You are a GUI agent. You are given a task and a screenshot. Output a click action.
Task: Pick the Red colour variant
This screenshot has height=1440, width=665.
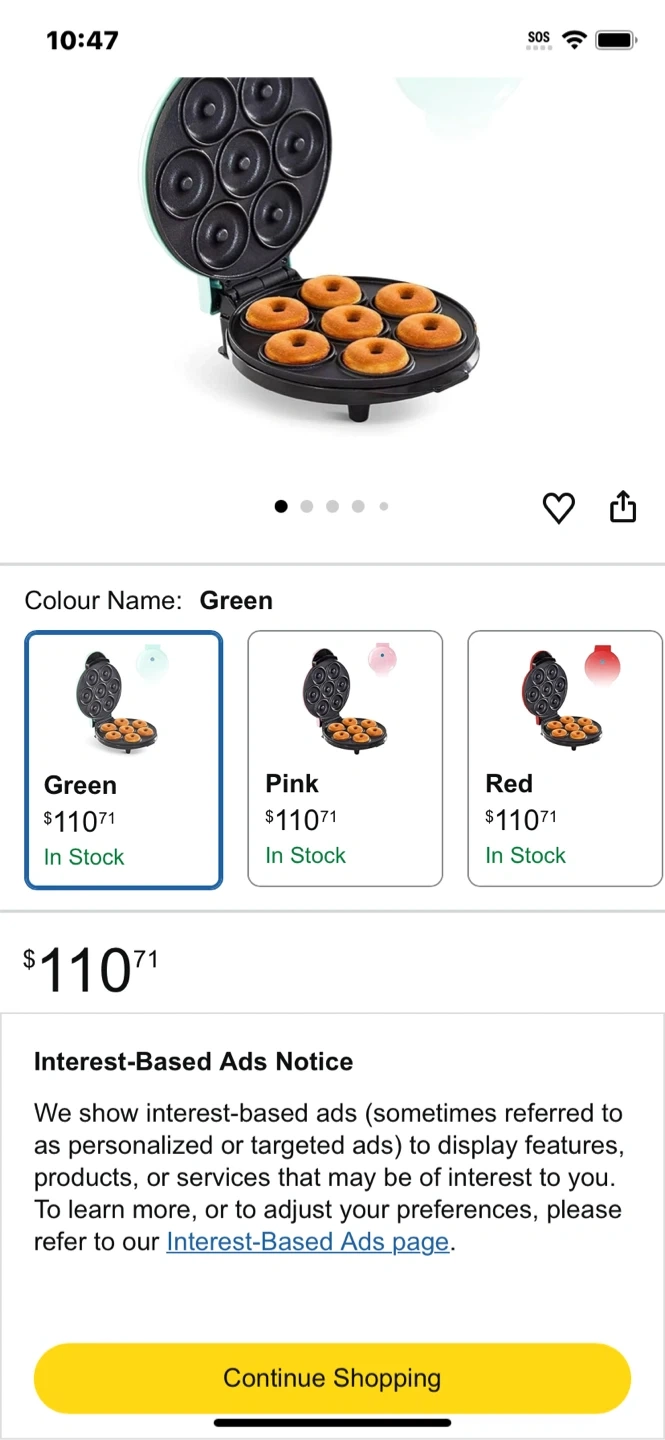click(x=564, y=758)
